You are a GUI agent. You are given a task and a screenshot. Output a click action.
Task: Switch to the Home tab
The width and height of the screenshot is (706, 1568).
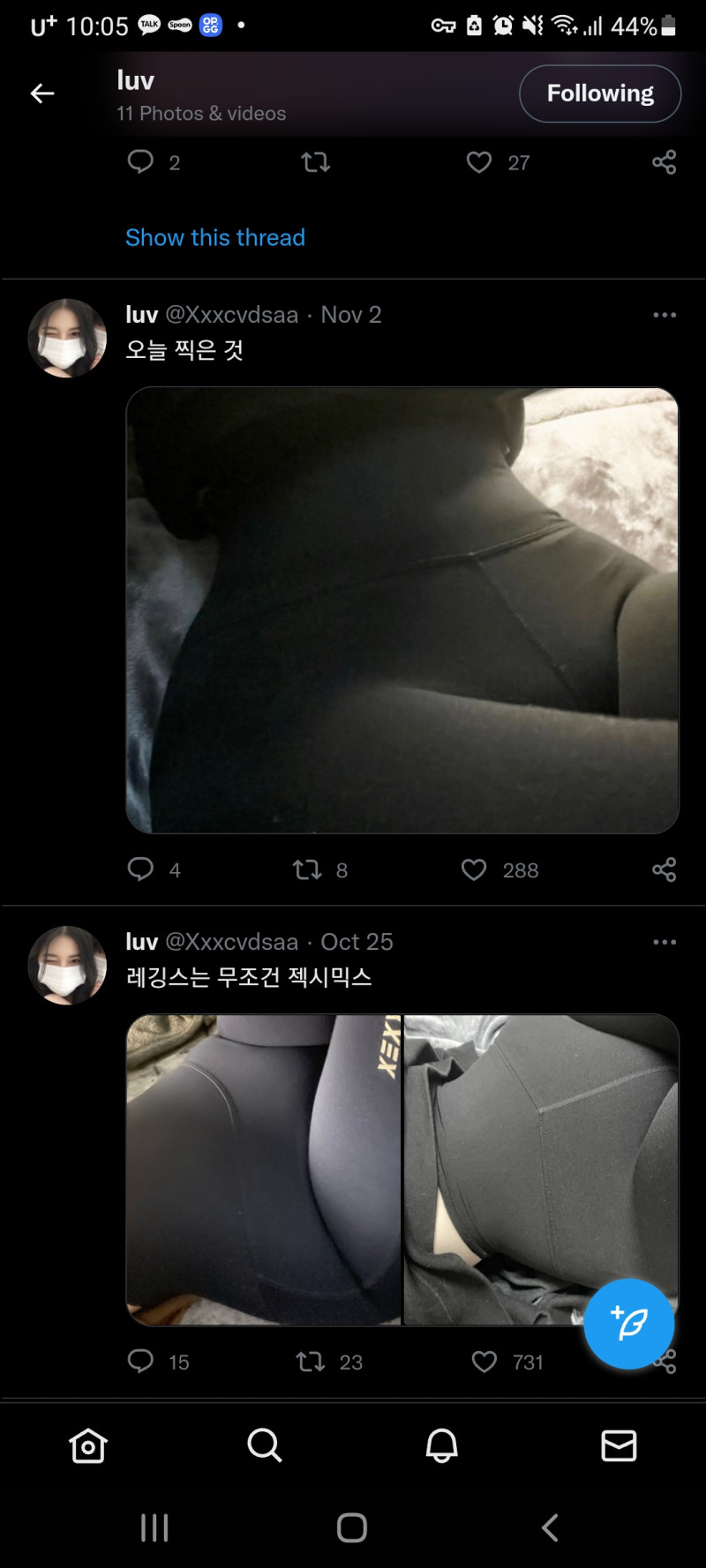(x=88, y=1446)
